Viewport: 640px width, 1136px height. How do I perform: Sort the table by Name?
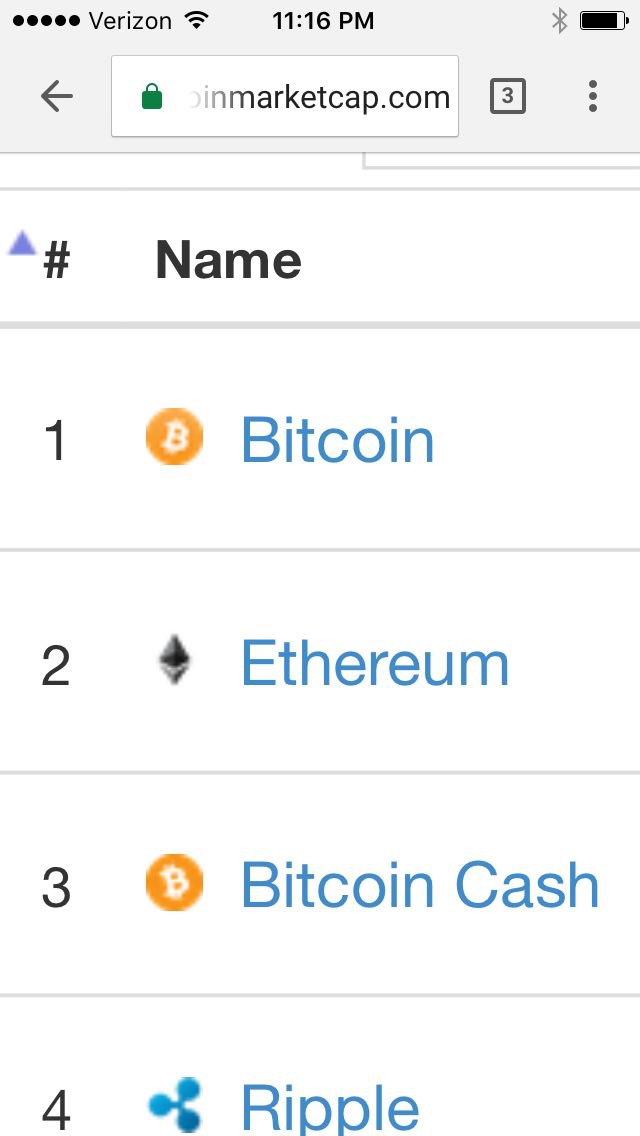click(x=228, y=260)
